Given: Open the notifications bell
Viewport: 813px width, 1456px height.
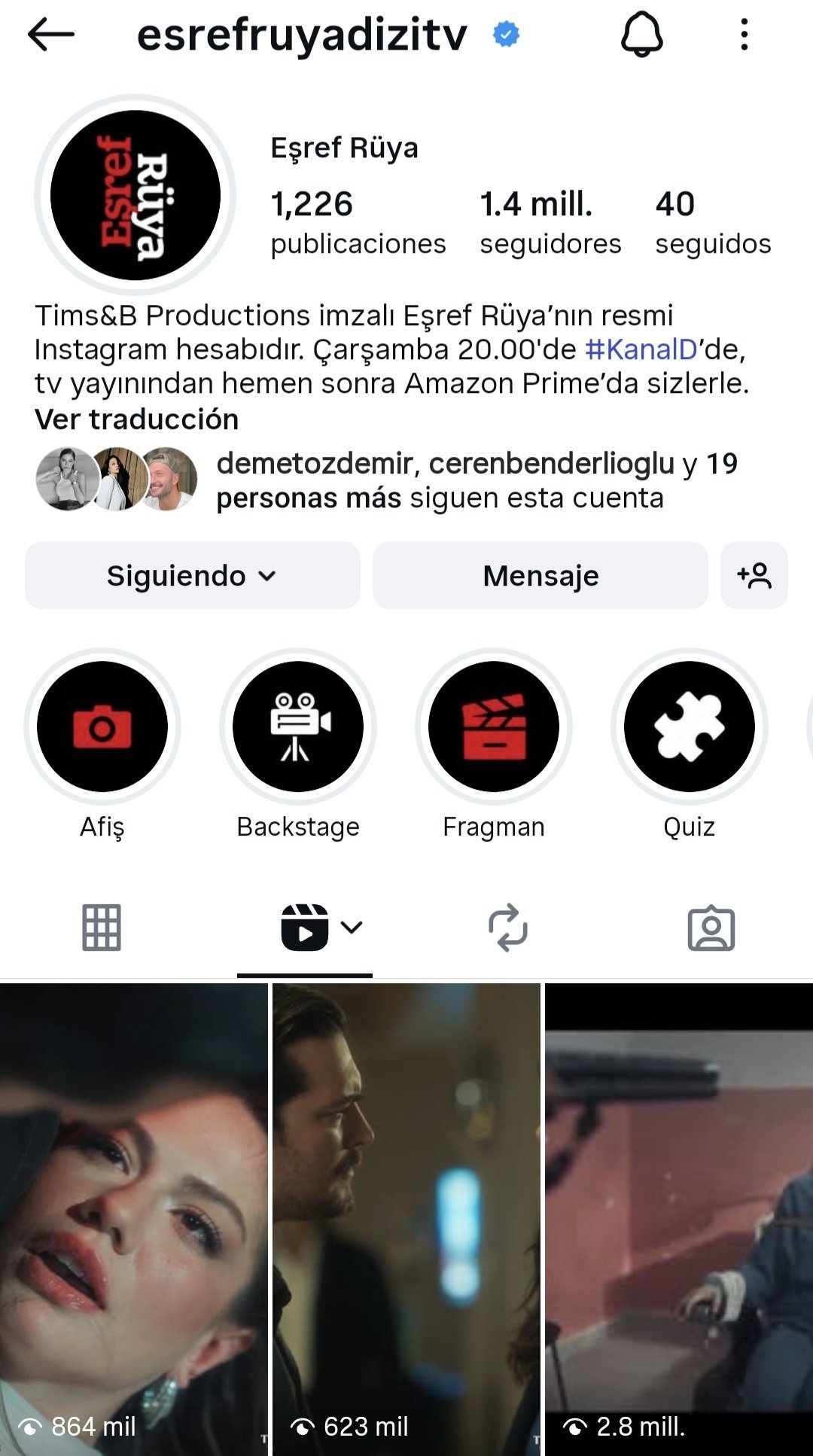Looking at the screenshot, I should coord(641,35).
